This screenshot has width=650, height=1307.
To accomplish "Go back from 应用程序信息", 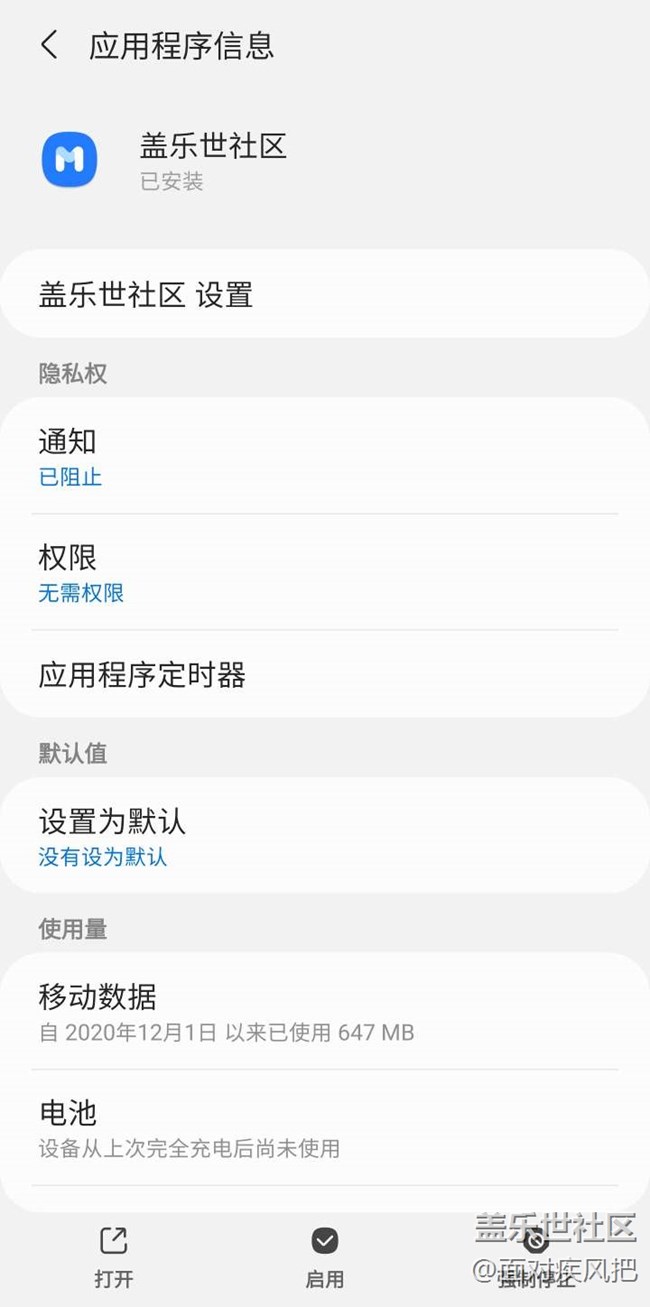I will point(49,45).
